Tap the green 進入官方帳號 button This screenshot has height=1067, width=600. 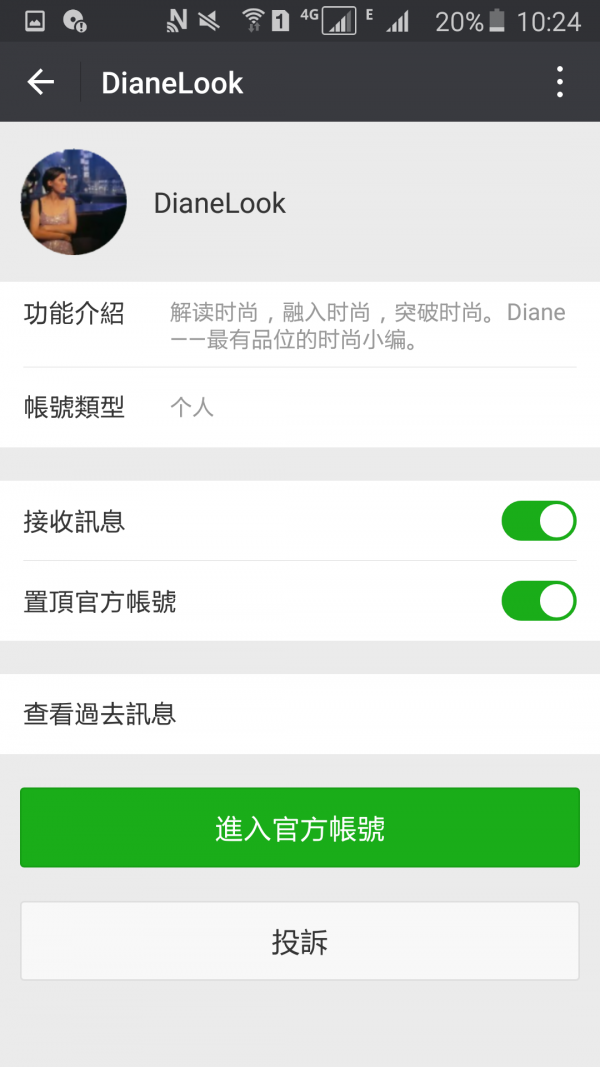pos(300,827)
